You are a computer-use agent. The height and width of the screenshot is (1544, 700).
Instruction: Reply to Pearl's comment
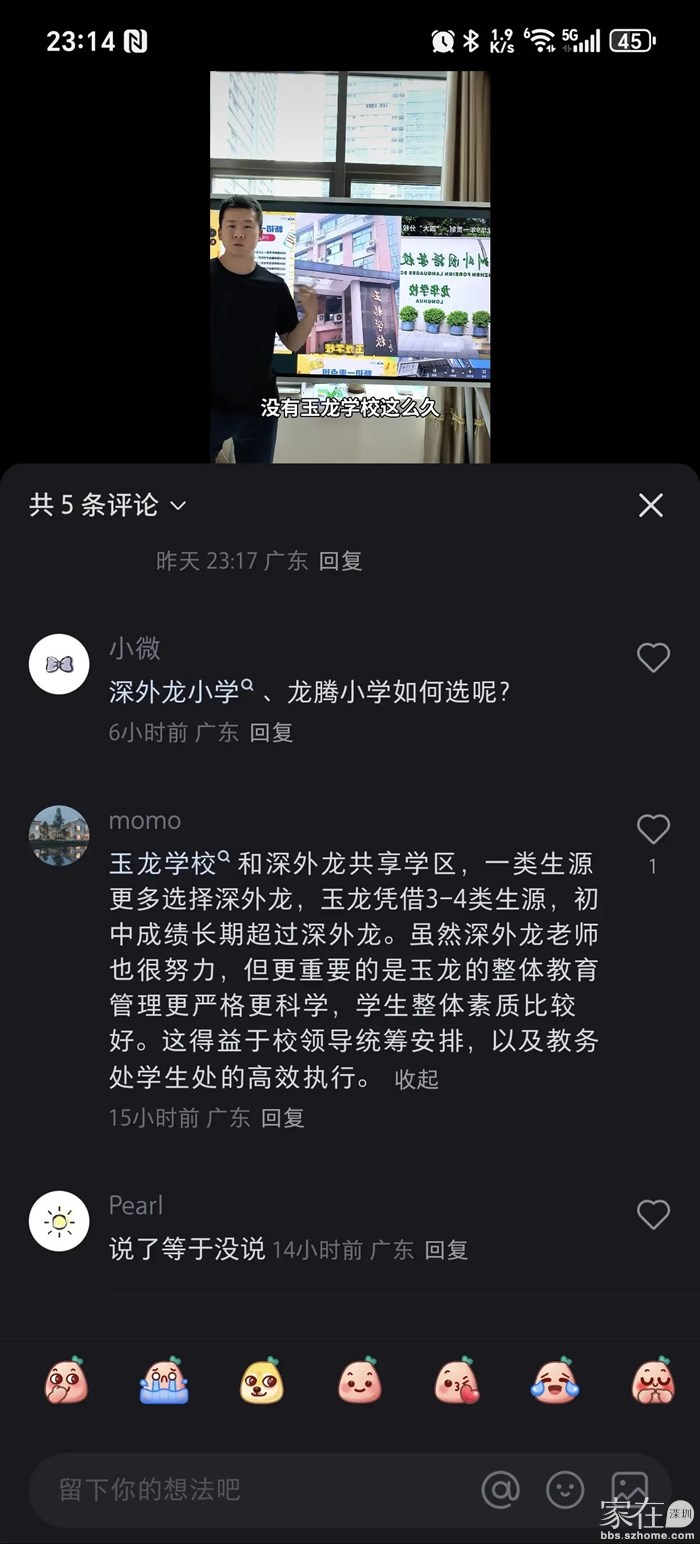446,1249
